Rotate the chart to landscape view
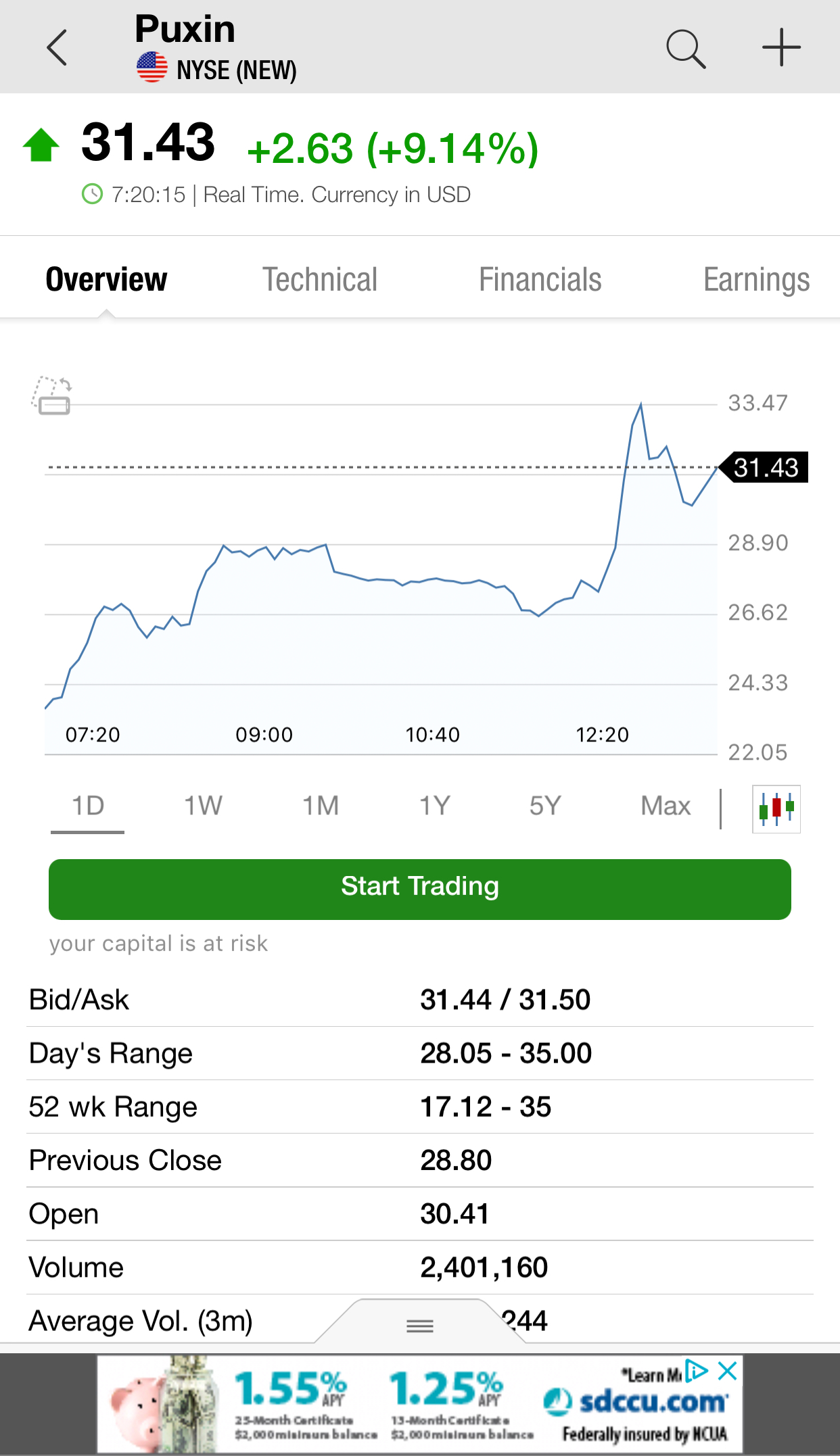 [52, 395]
